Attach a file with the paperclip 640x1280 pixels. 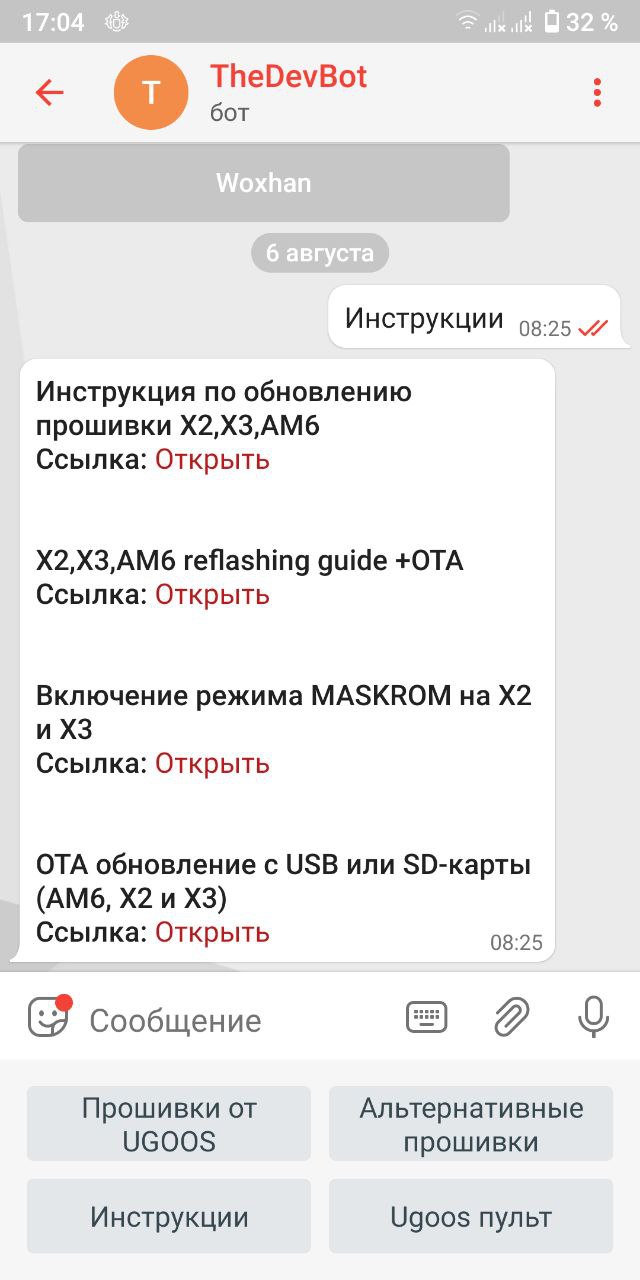coord(511,1018)
